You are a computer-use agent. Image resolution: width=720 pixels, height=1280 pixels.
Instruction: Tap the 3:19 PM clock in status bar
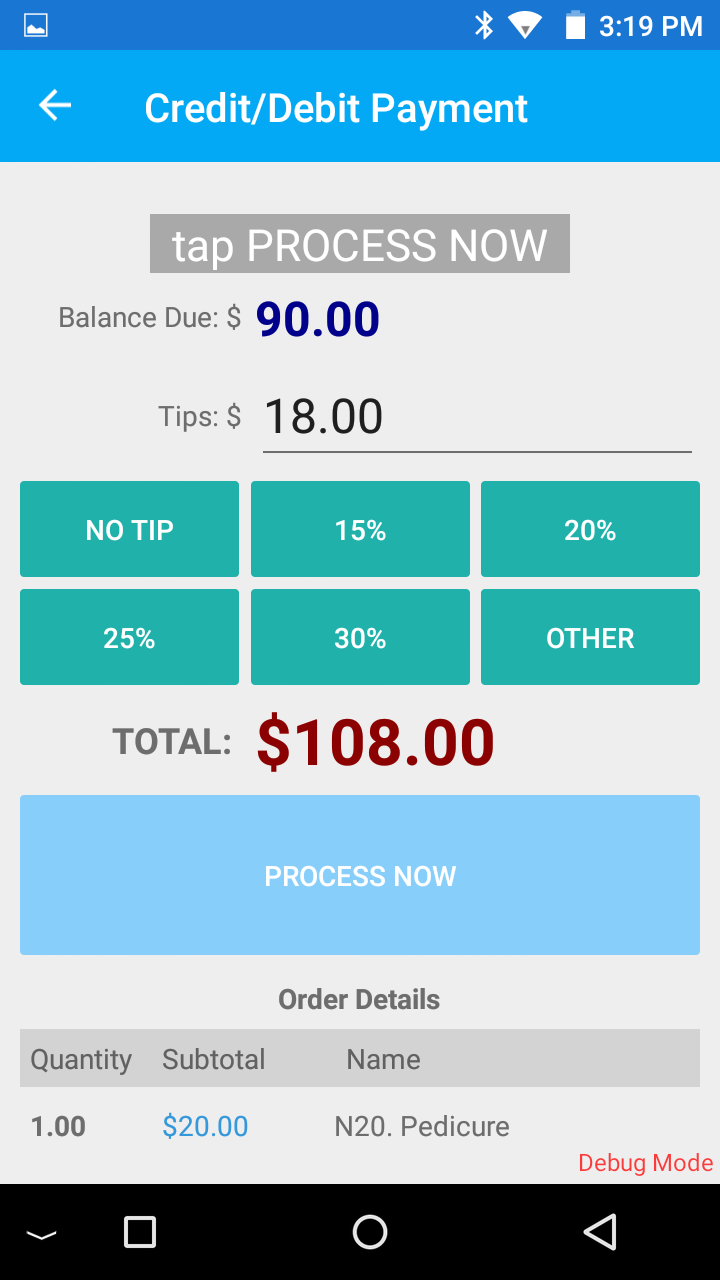651,25
